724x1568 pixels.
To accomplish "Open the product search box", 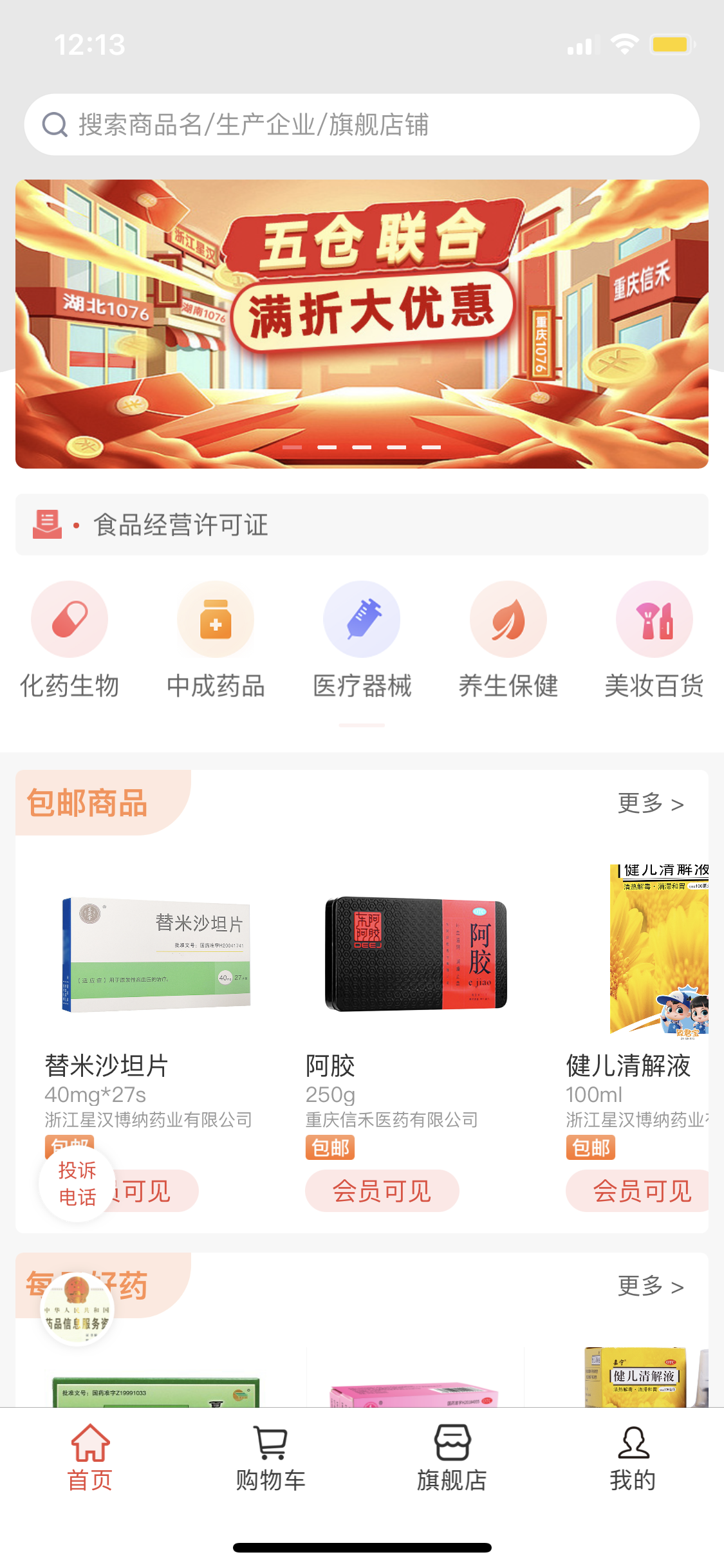I will 362,125.
